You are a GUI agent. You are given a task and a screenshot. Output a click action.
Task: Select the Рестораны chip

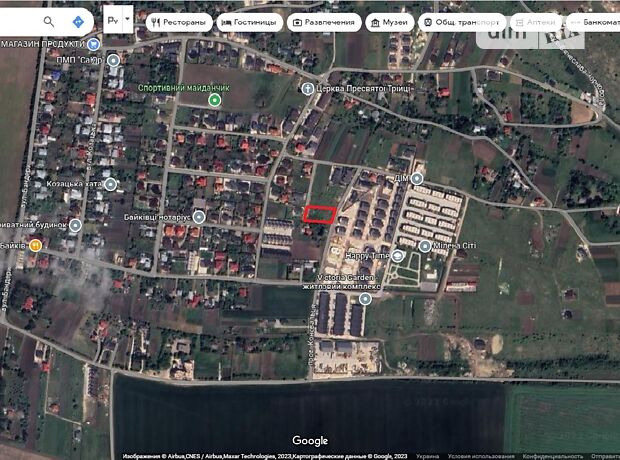[x=178, y=21]
